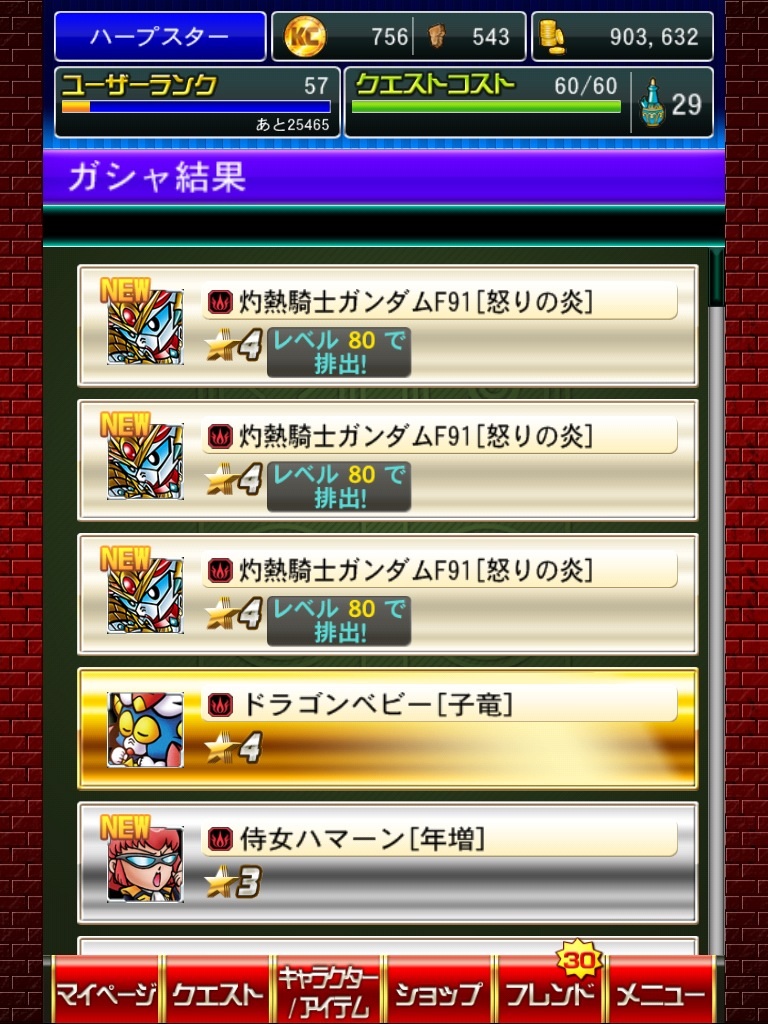Tap player name ハープスター button
The height and width of the screenshot is (1024, 768).
160,37
